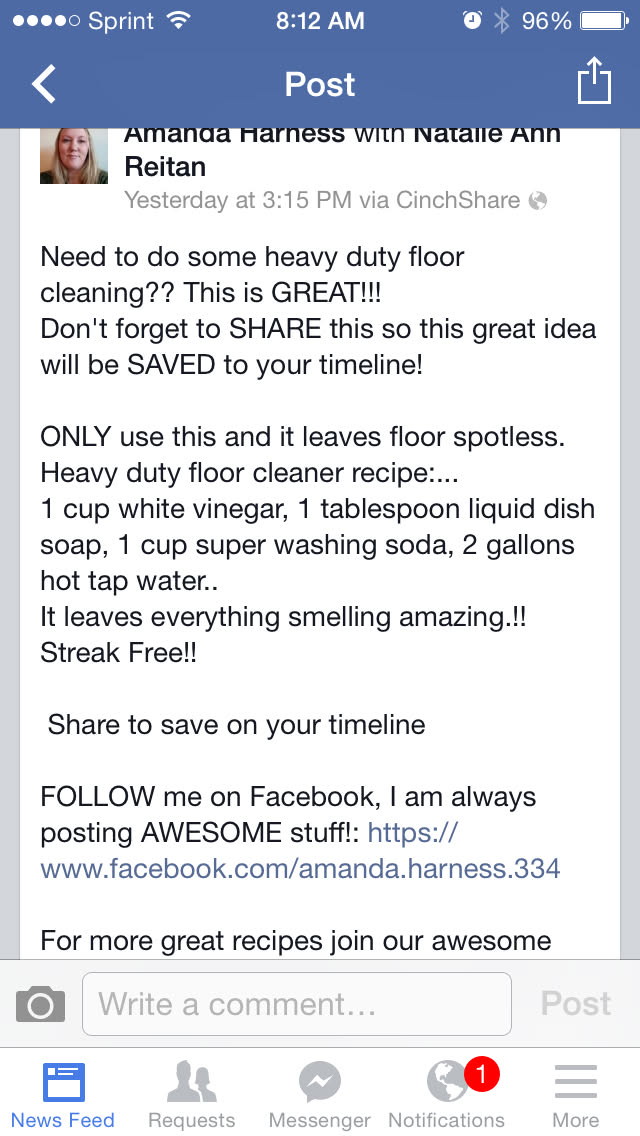View the Notifications tab
Screen dimensions: 640x1136
(x=446, y=1095)
